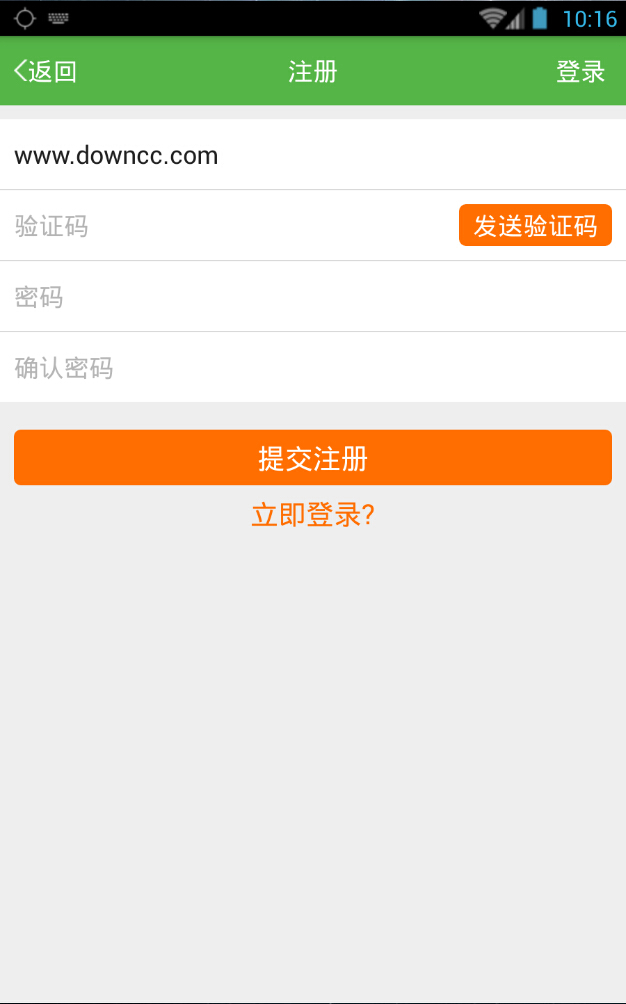The height and width of the screenshot is (1004, 626).
Task: Focus the 确认密码 field
Action: (300, 368)
